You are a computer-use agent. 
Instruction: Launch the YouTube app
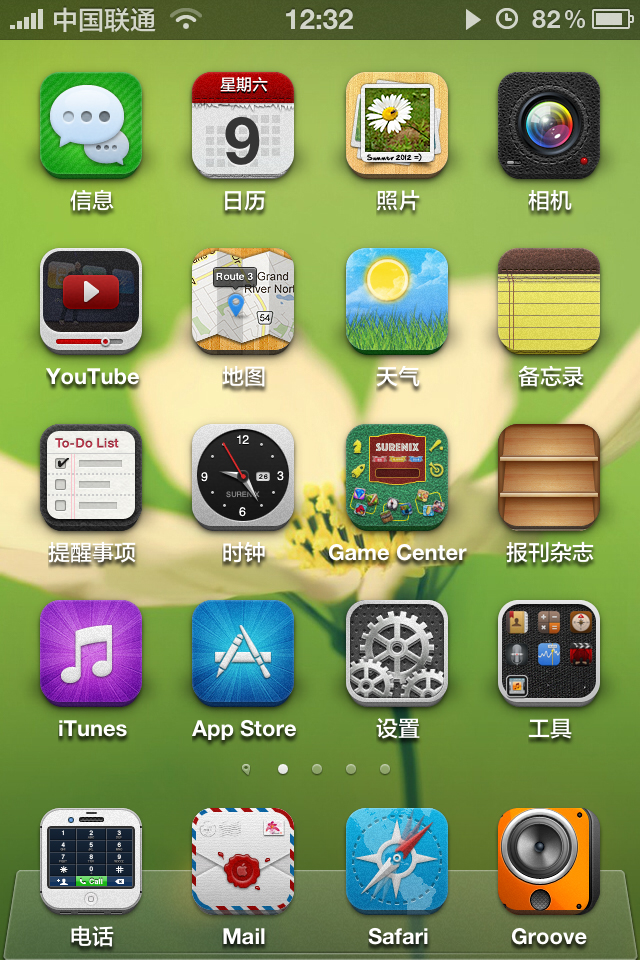pos(91,301)
